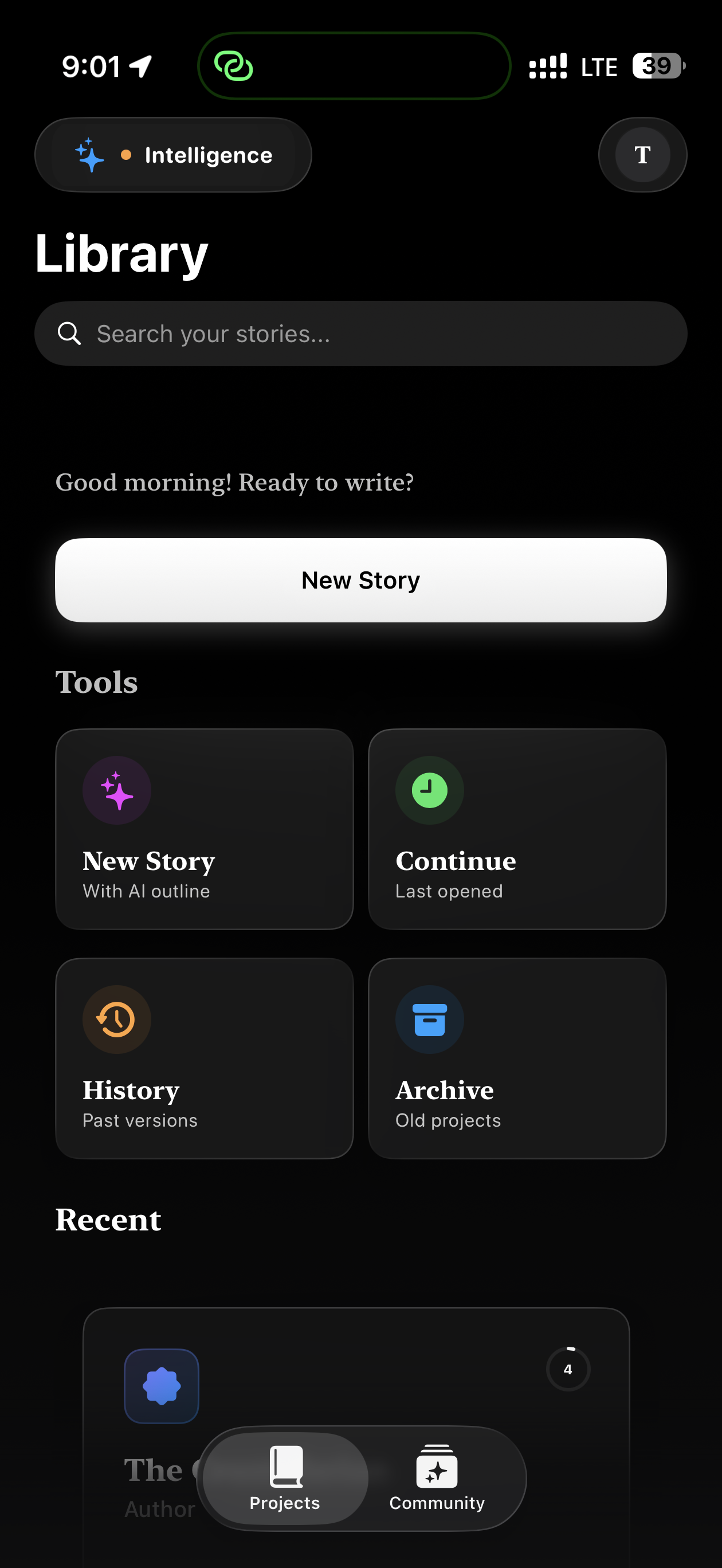This screenshot has height=1568, width=722.
Task: Open New Story With AI outline card
Action: coord(204,829)
